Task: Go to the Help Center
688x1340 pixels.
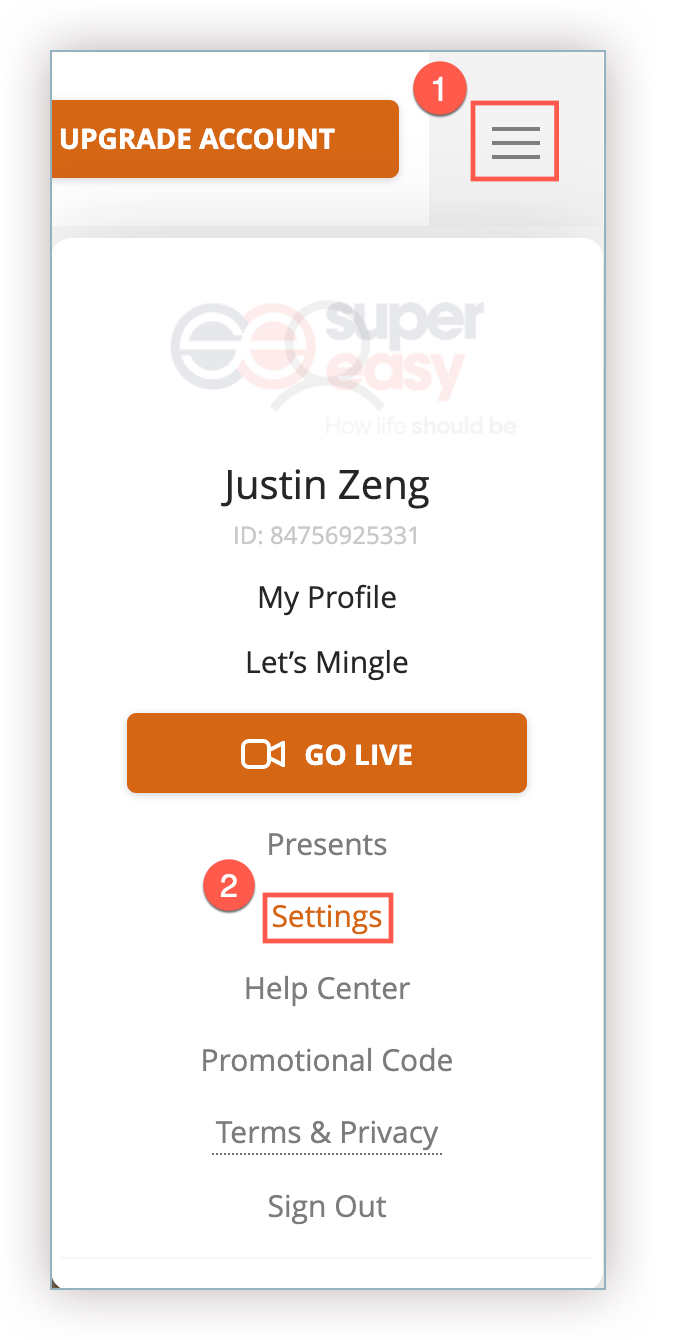Action: (x=327, y=988)
